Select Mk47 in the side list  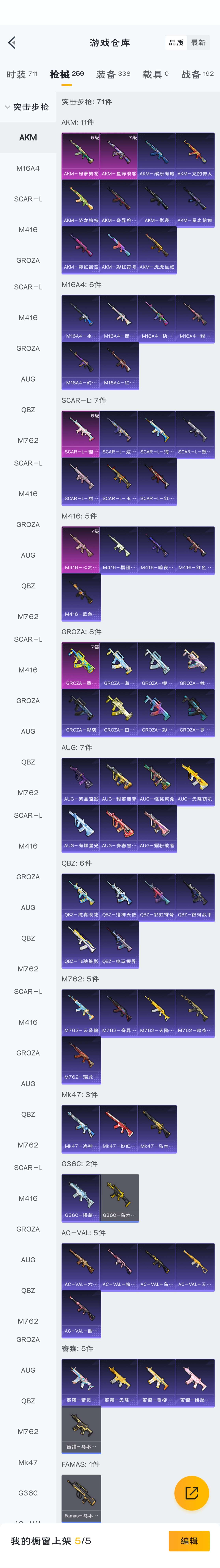pyautogui.click(x=28, y=1462)
